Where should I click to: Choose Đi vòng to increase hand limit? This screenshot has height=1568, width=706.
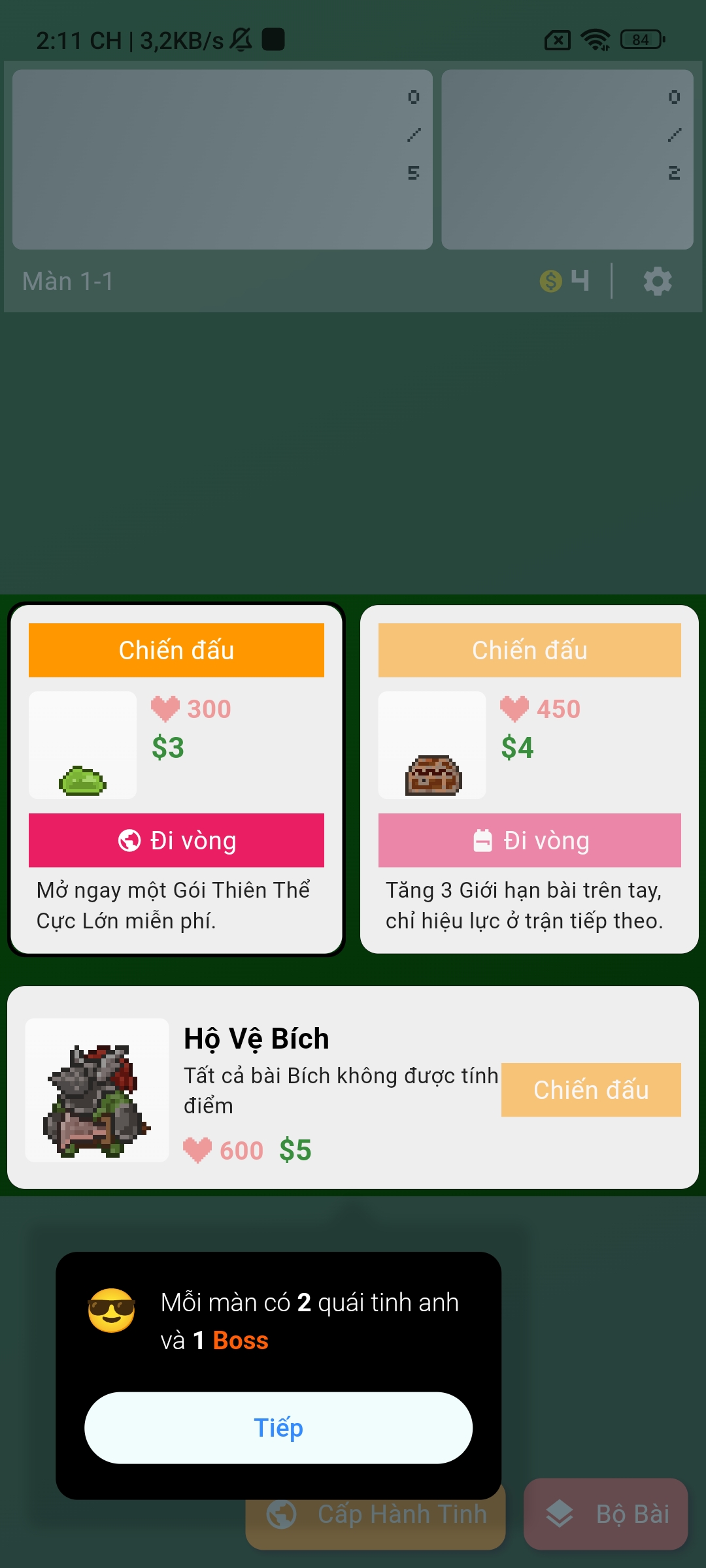click(x=529, y=840)
